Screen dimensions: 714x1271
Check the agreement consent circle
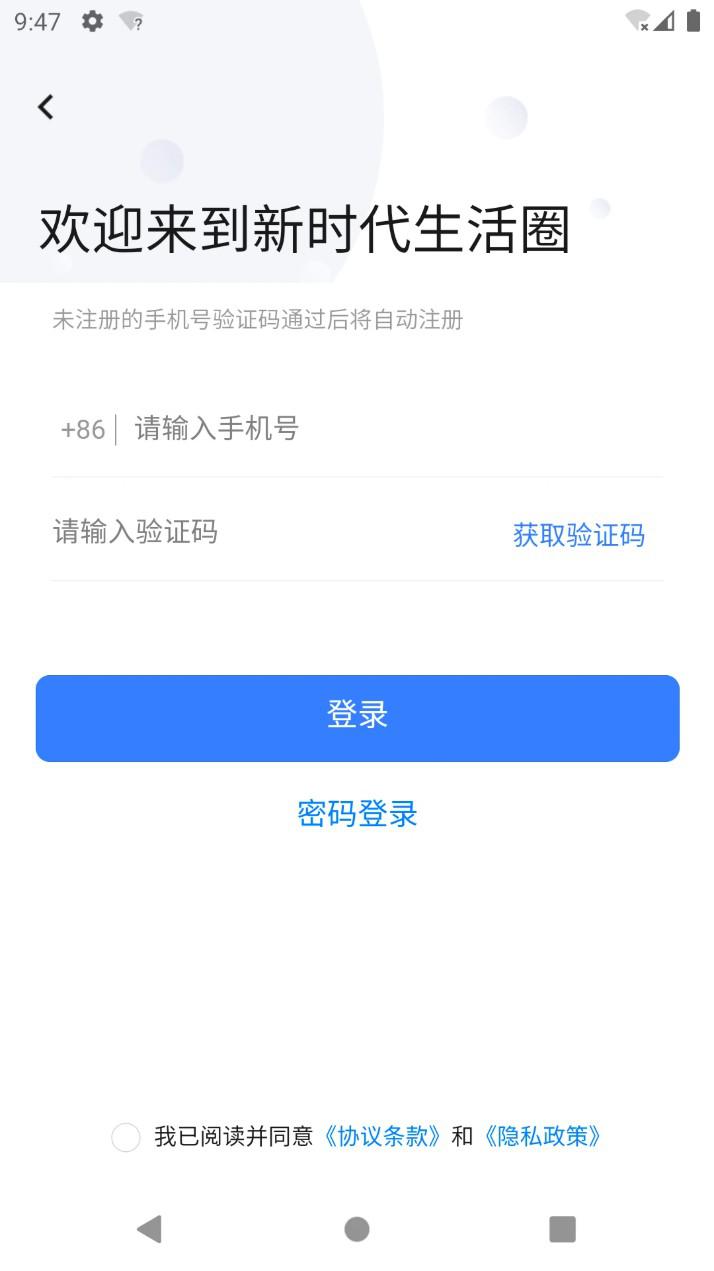click(x=126, y=1137)
